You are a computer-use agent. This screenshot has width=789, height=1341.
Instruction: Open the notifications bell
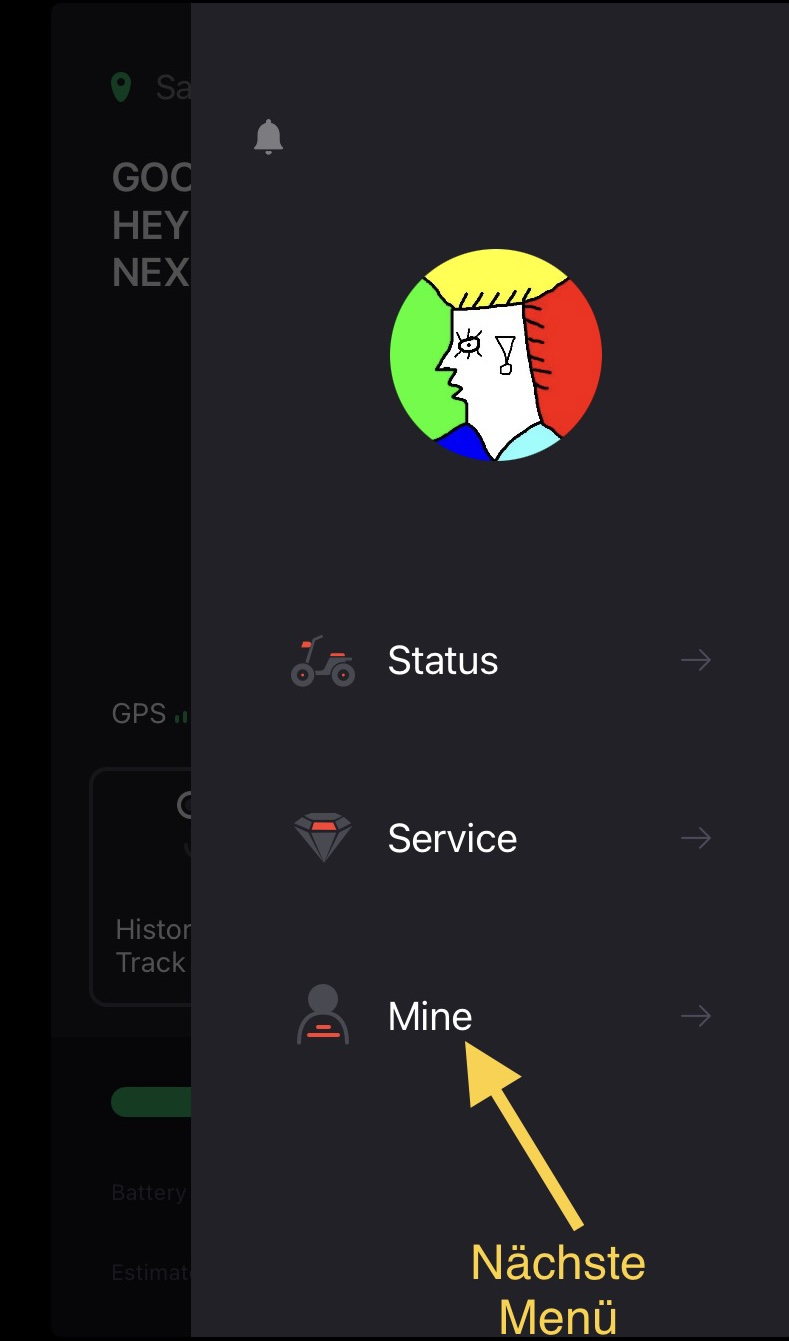pos(268,137)
